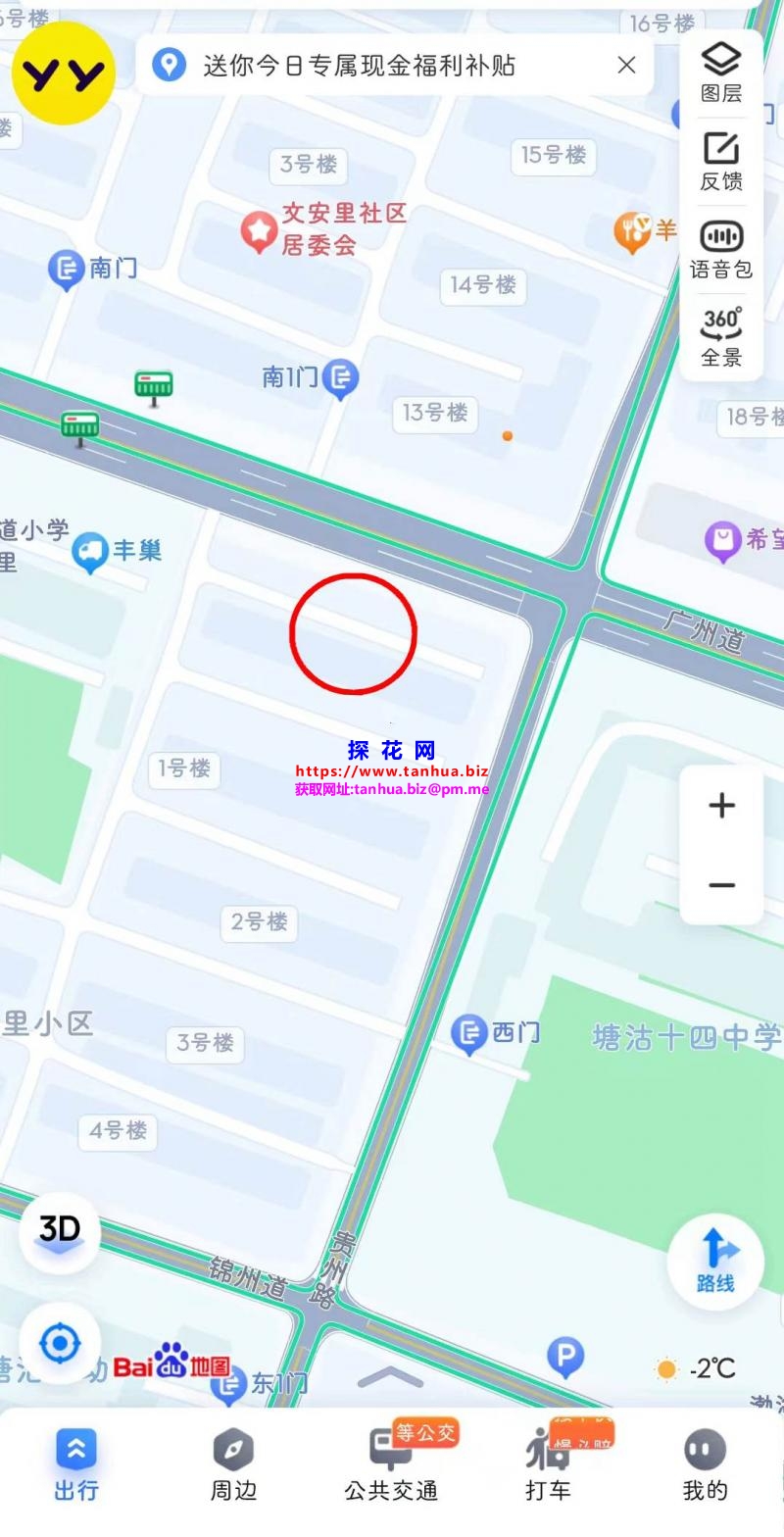Open 反馈 feedback
The height and width of the screenshot is (1537, 784).
pos(721,162)
